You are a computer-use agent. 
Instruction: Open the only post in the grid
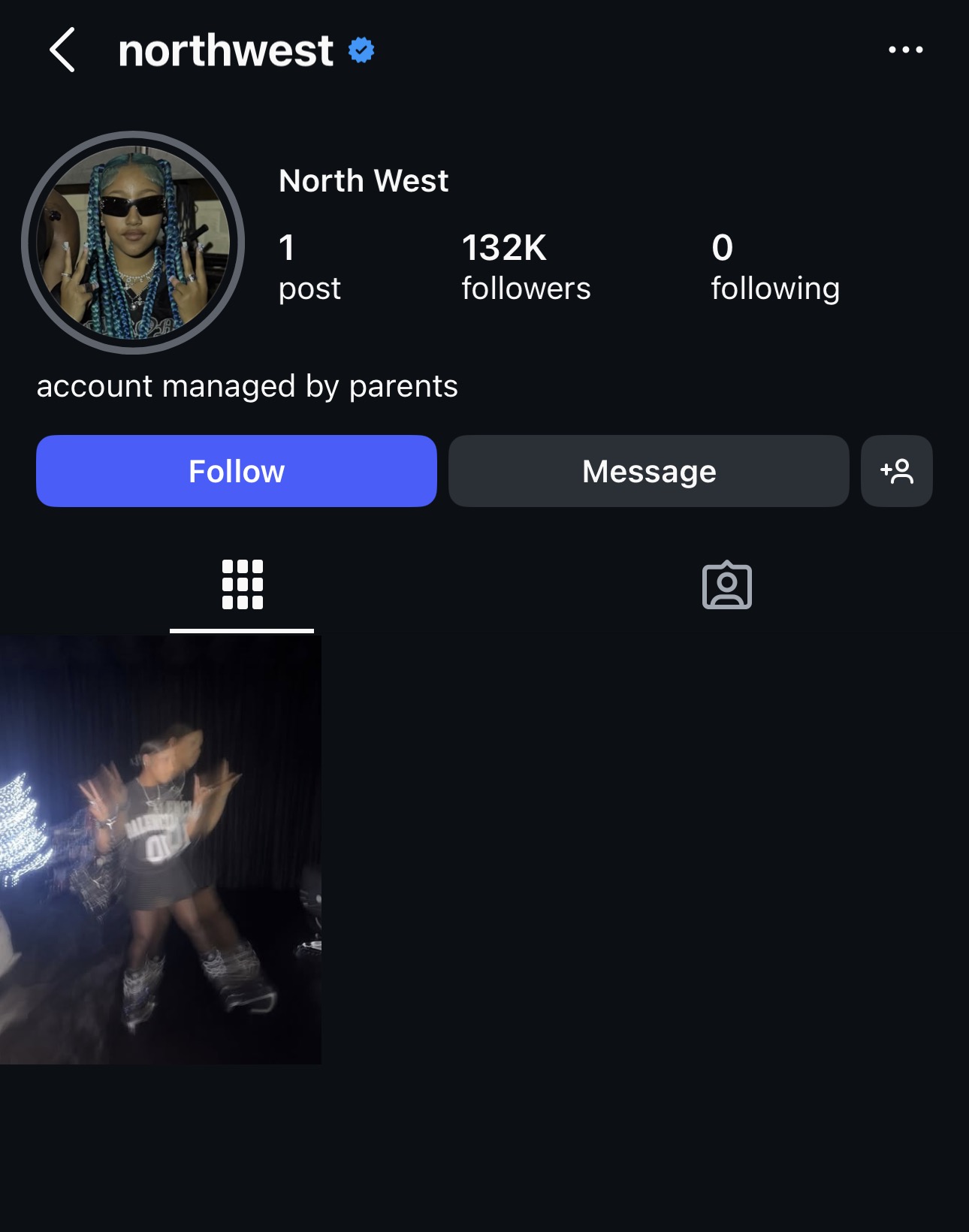[160, 849]
